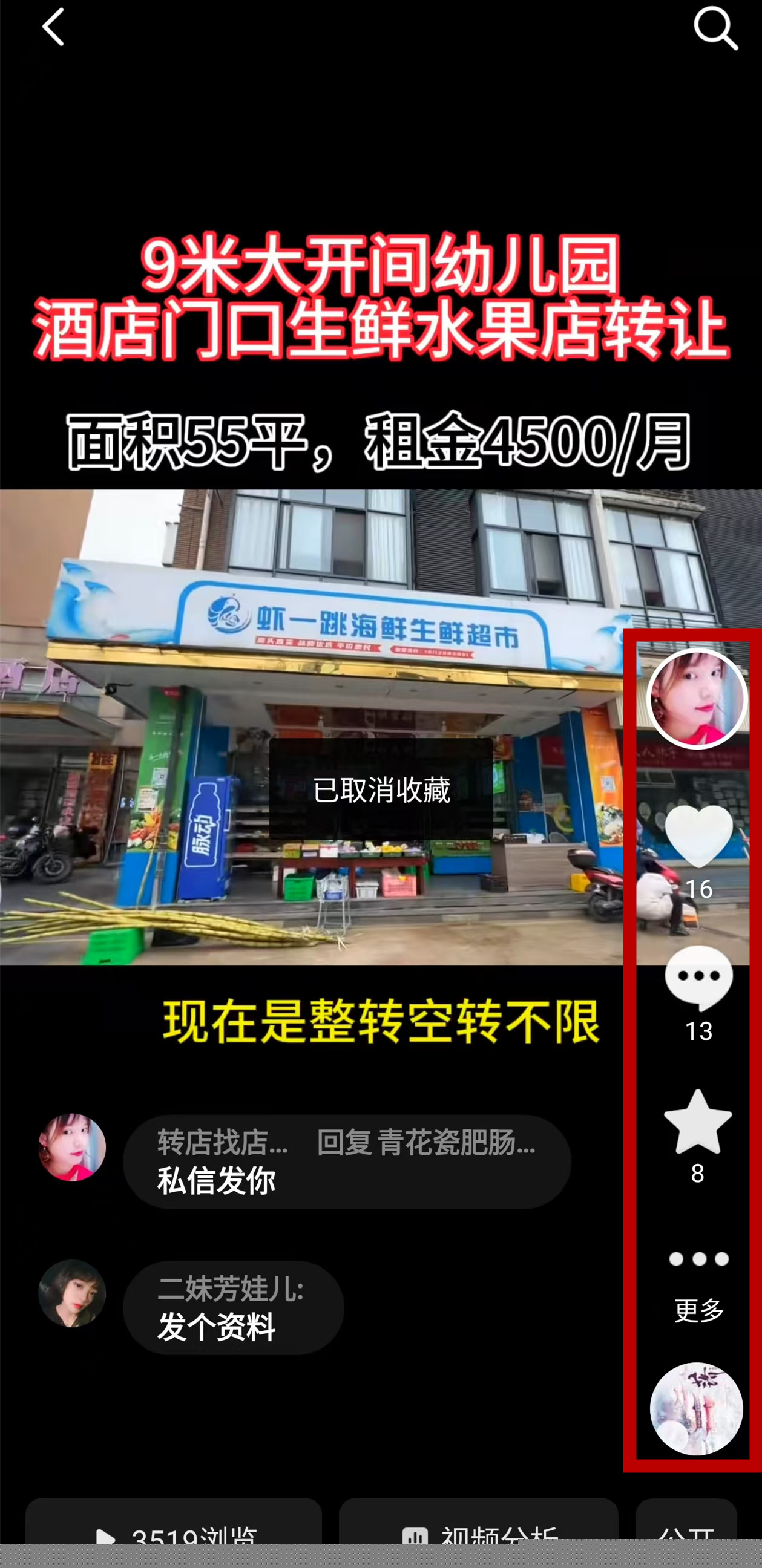Open 二妹芳娃儿's comment 发个资料
This screenshot has width=762, height=1568.
233,1307
